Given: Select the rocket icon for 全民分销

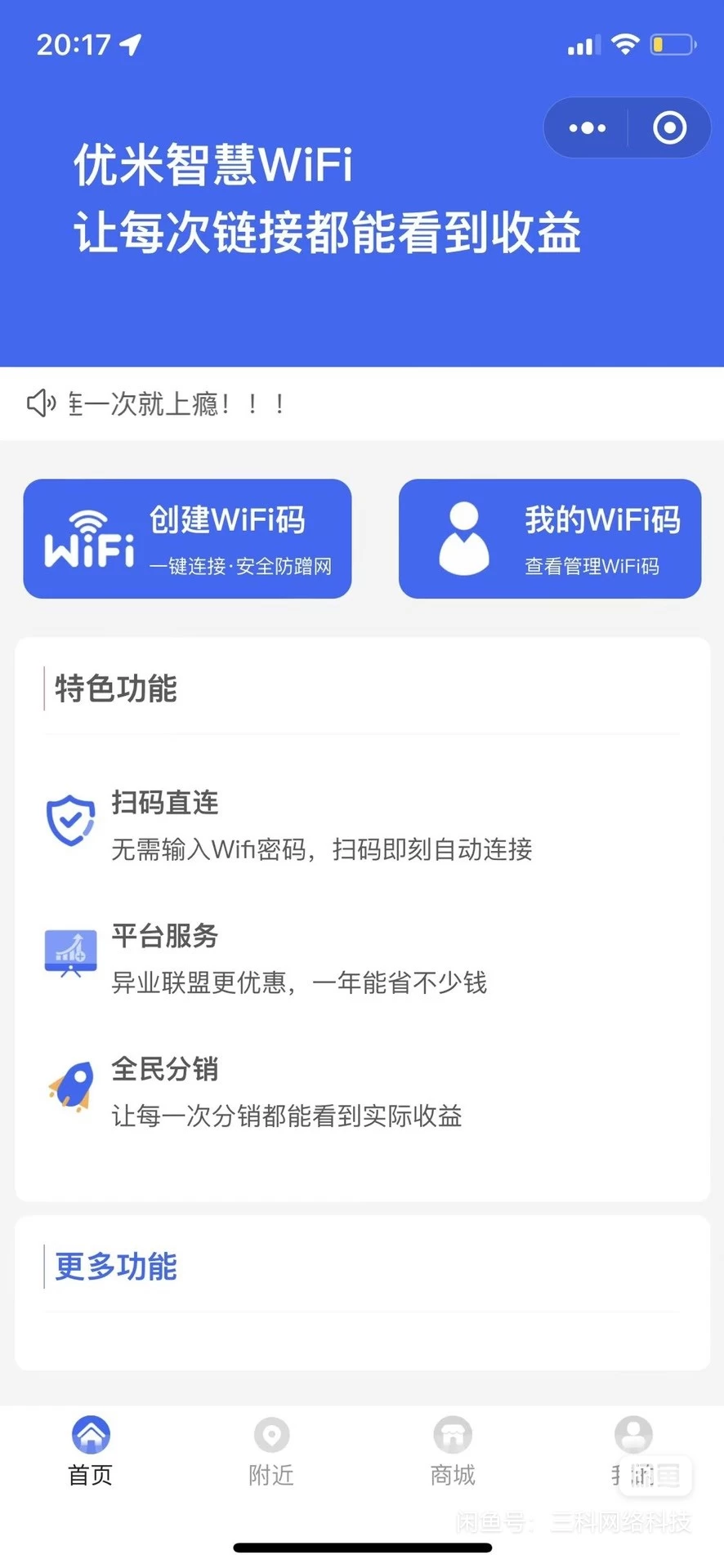Looking at the screenshot, I should (x=70, y=1086).
